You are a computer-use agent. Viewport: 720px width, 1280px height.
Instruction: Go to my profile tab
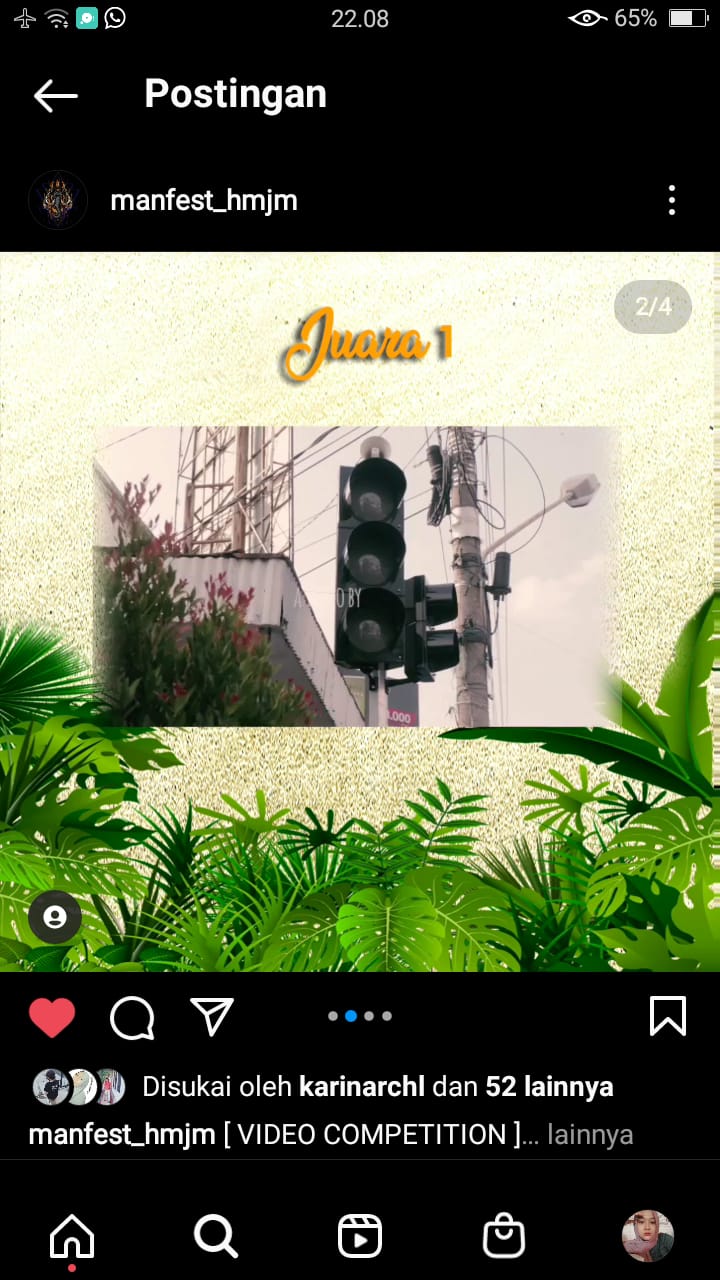(x=647, y=1237)
